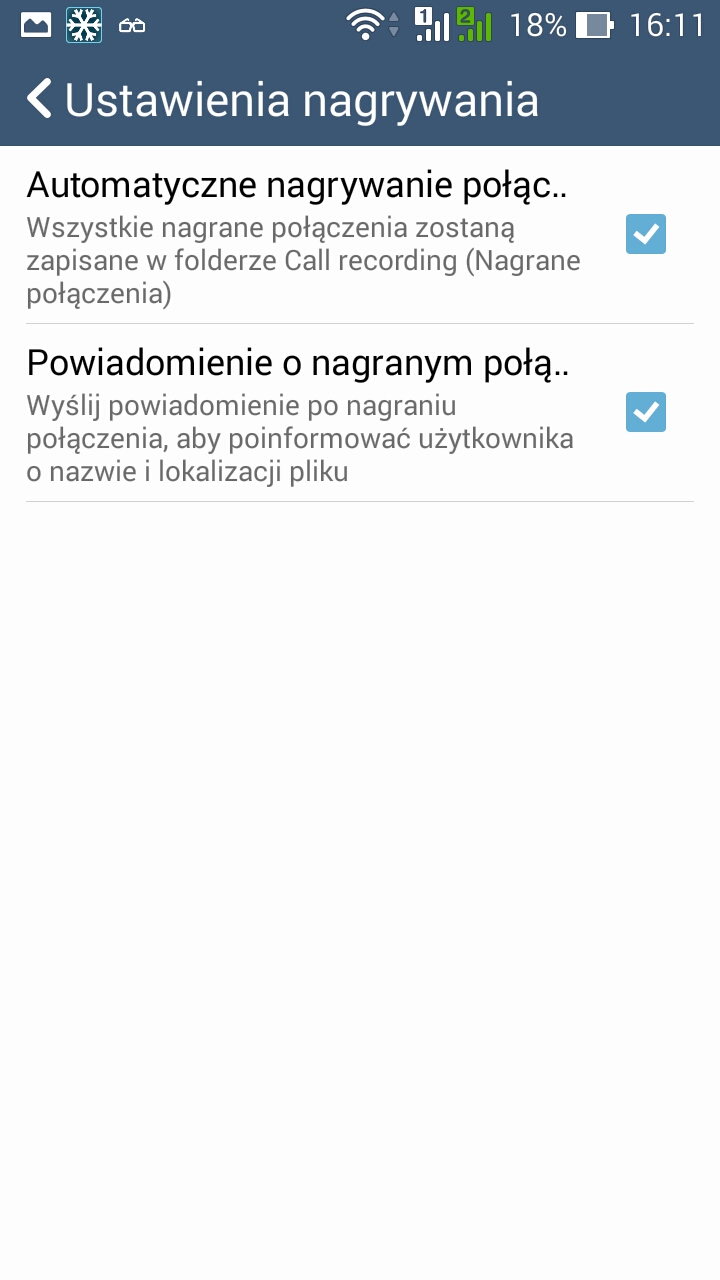Uncheck the Automatyczne nagrywanie połączeń checkbox
The height and width of the screenshot is (1280, 720).
pos(645,234)
